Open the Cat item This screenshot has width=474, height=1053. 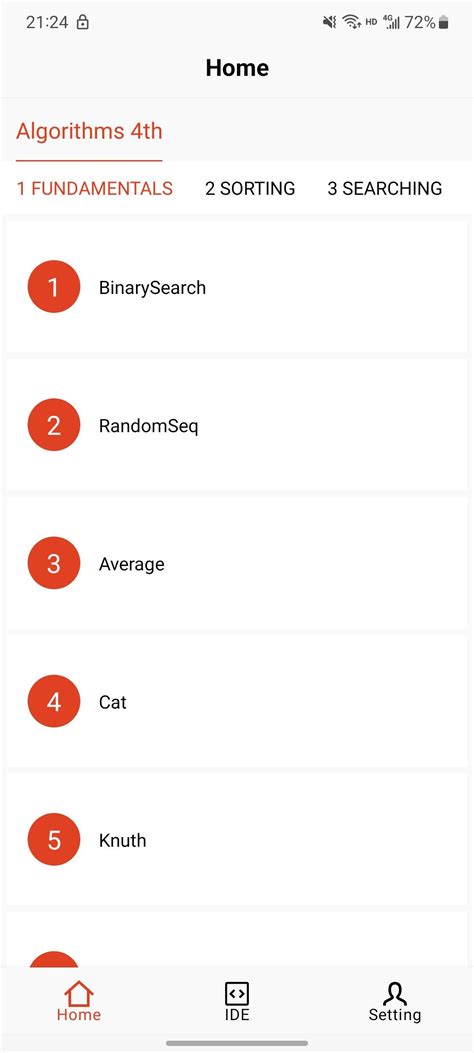tap(237, 702)
